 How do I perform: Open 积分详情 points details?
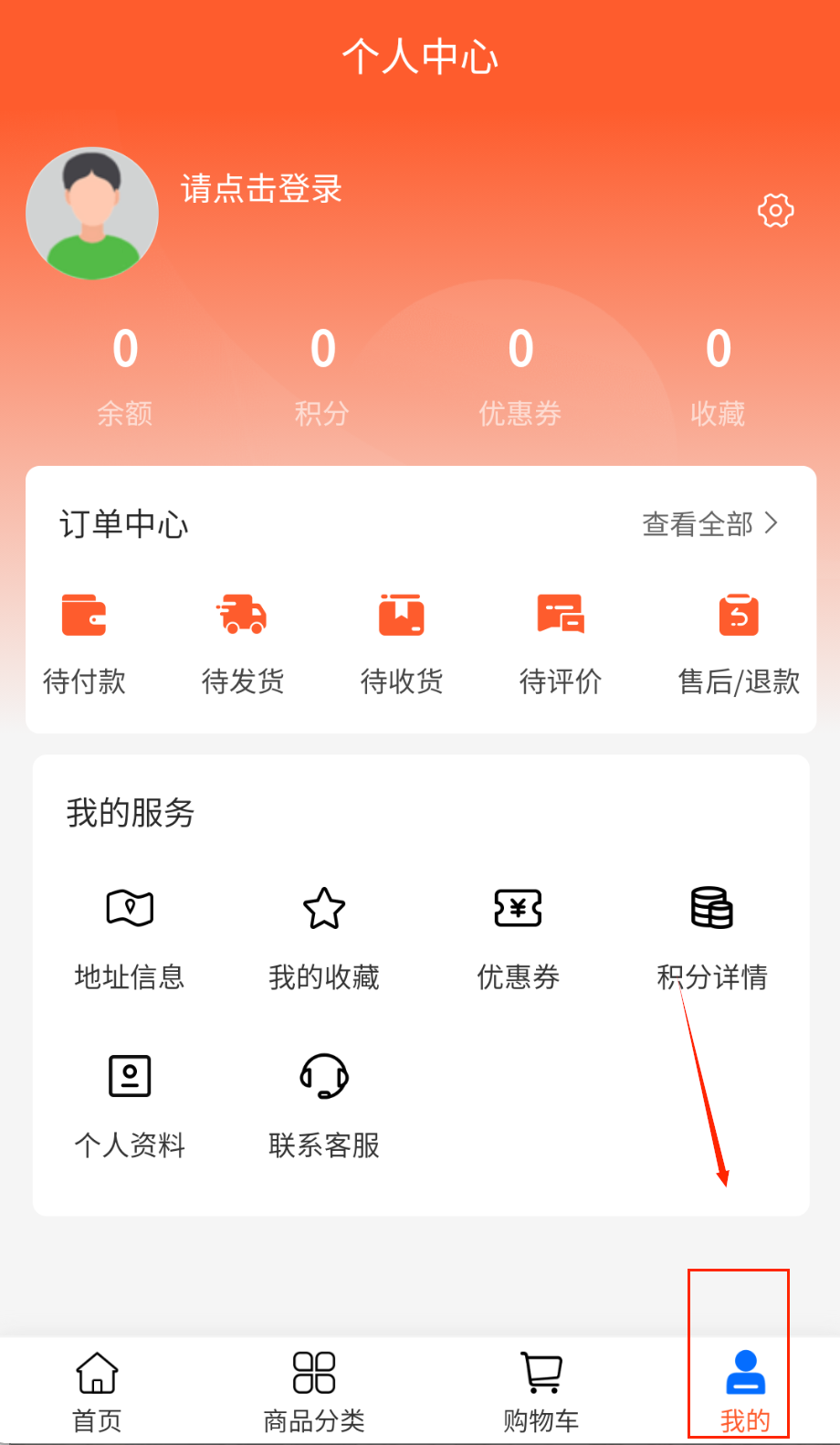[711, 937]
